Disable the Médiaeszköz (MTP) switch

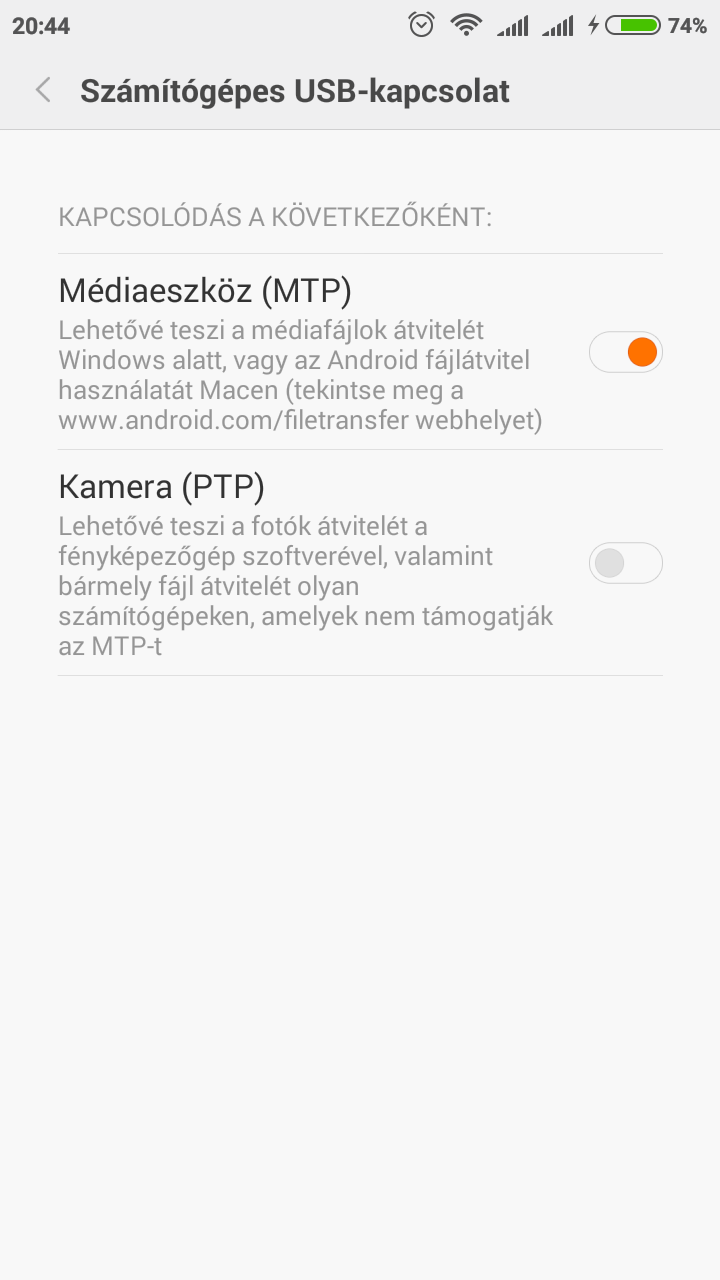626,352
